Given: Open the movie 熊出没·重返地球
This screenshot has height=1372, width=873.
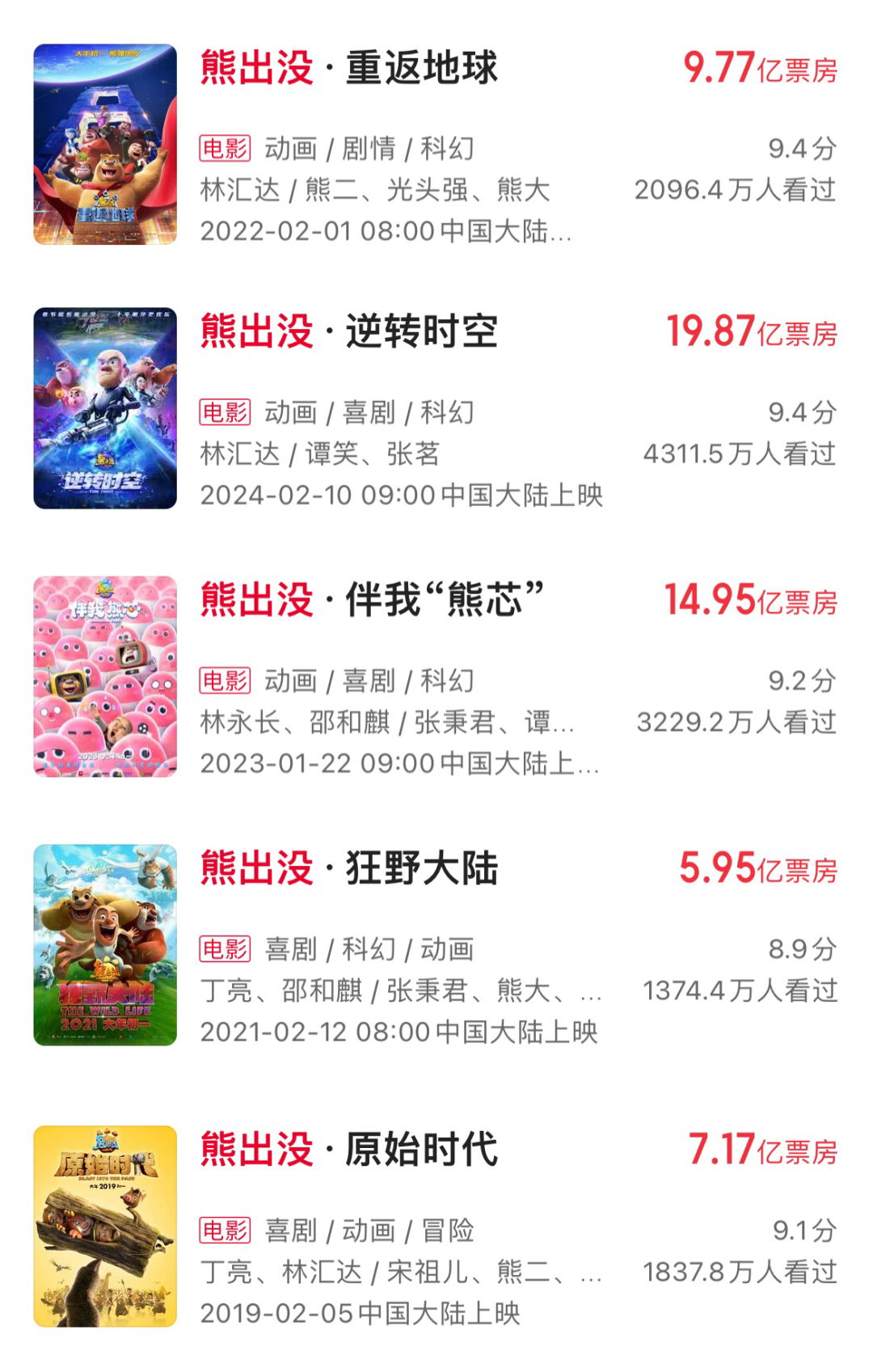Looking at the screenshot, I should click(349, 68).
